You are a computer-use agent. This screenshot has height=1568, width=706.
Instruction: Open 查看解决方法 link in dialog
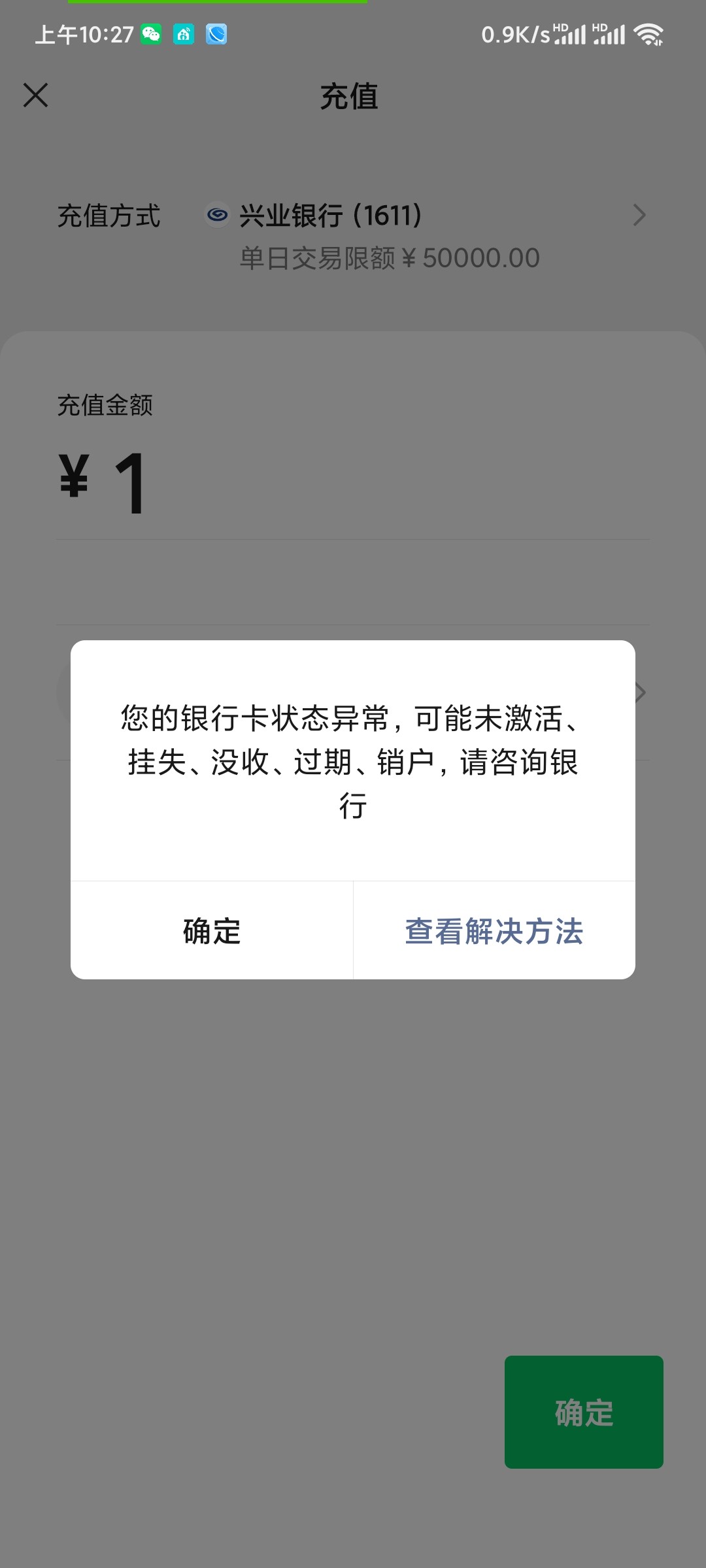(494, 930)
